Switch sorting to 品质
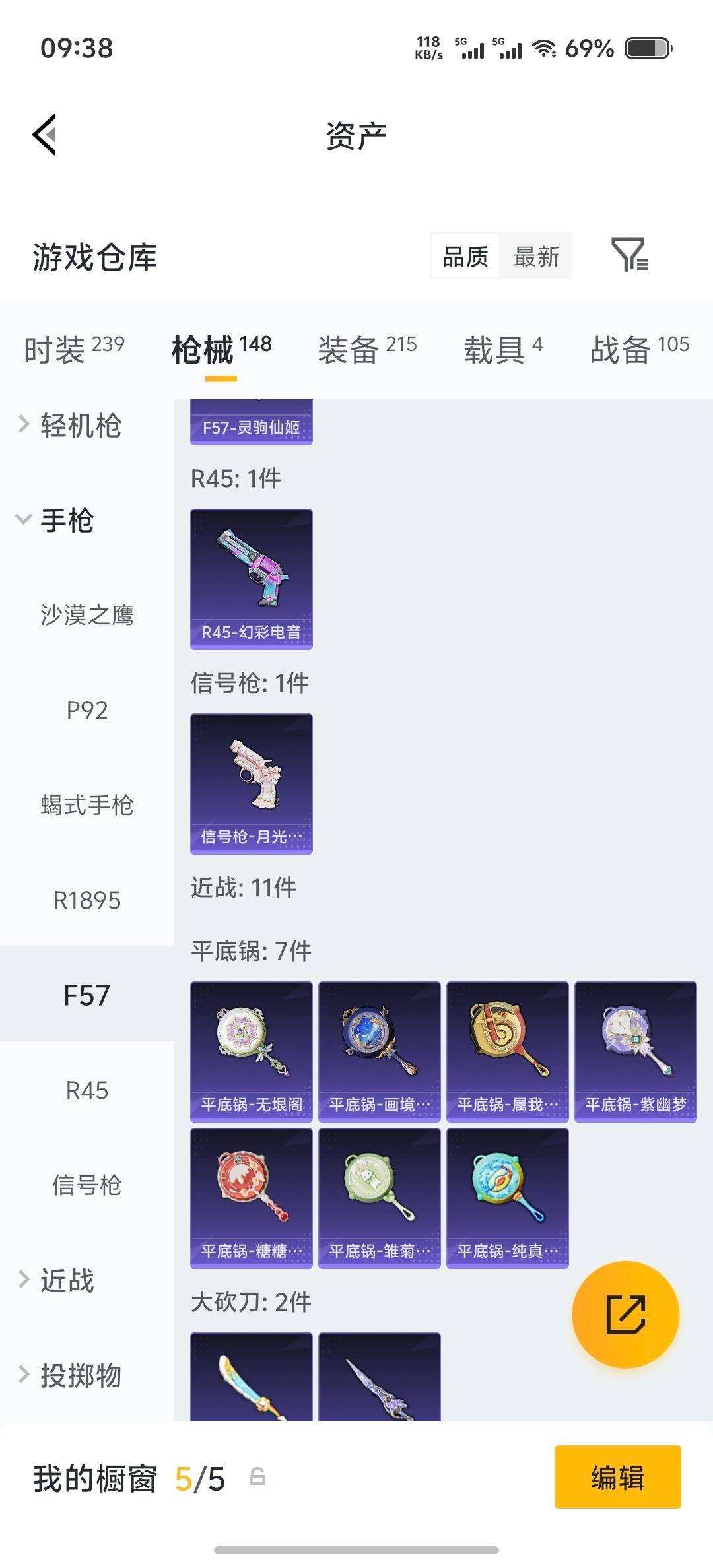 pyautogui.click(x=464, y=256)
